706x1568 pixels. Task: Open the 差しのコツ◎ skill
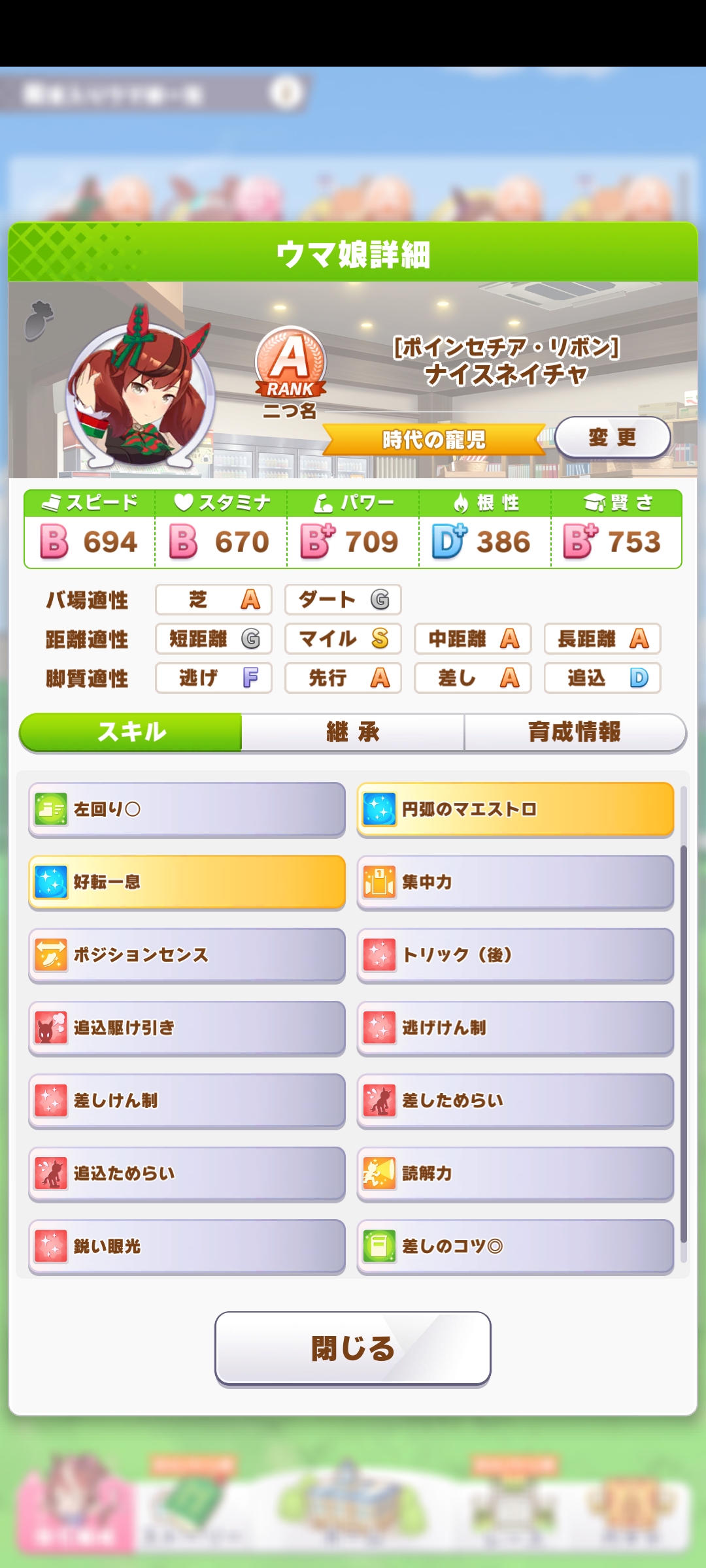click(515, 1247)
